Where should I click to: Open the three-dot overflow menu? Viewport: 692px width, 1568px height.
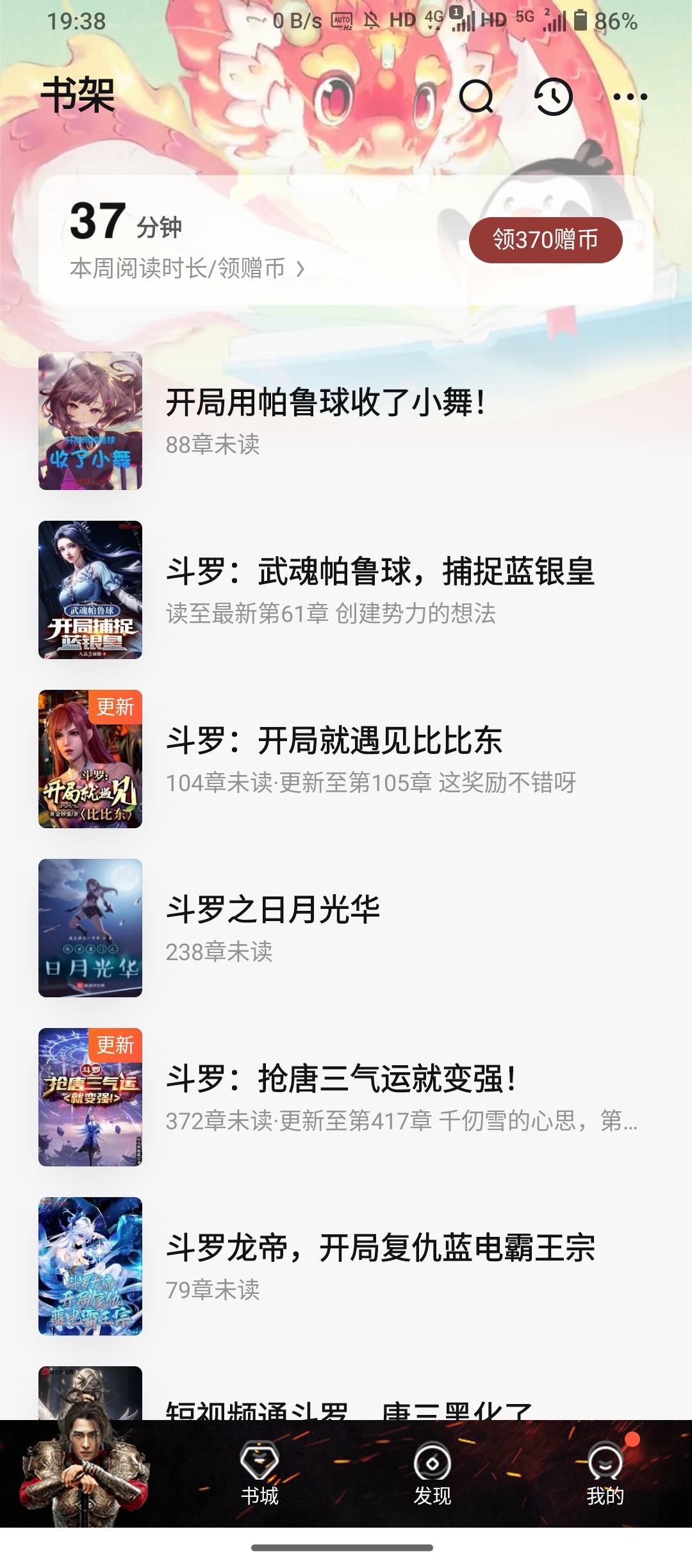630,97
